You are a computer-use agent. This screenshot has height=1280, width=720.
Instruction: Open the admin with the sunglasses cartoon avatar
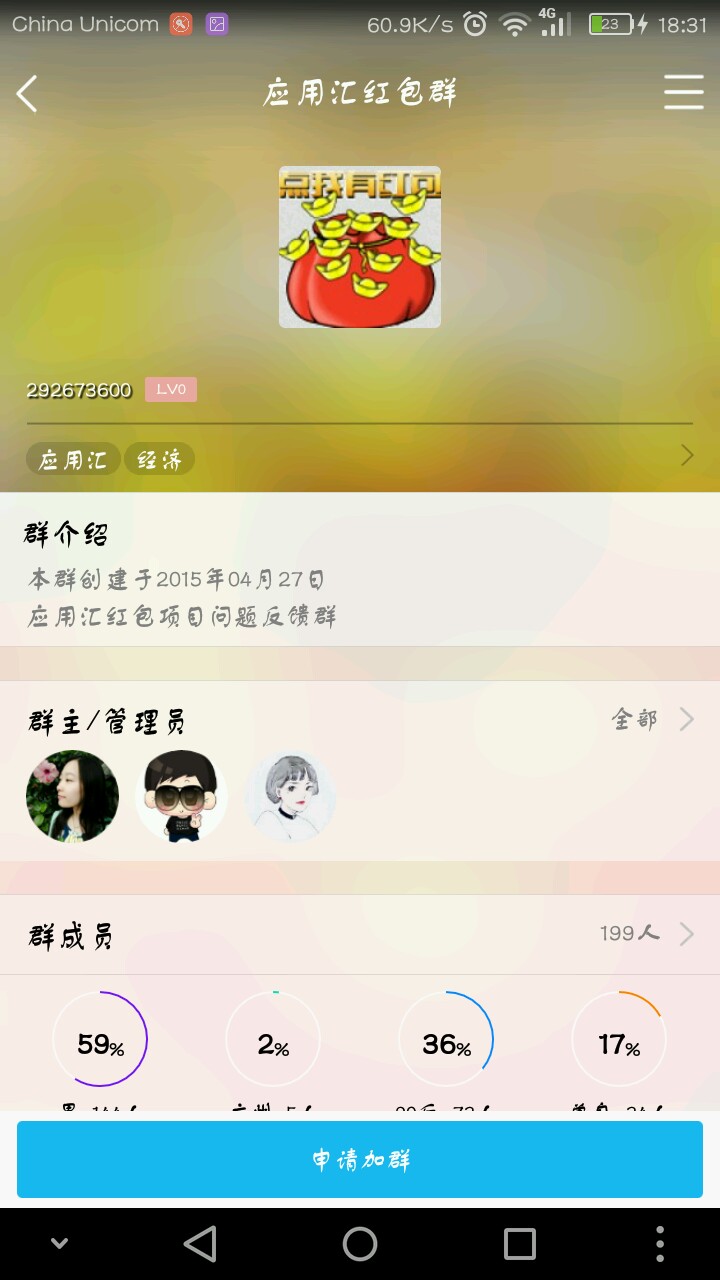[181, 797]
